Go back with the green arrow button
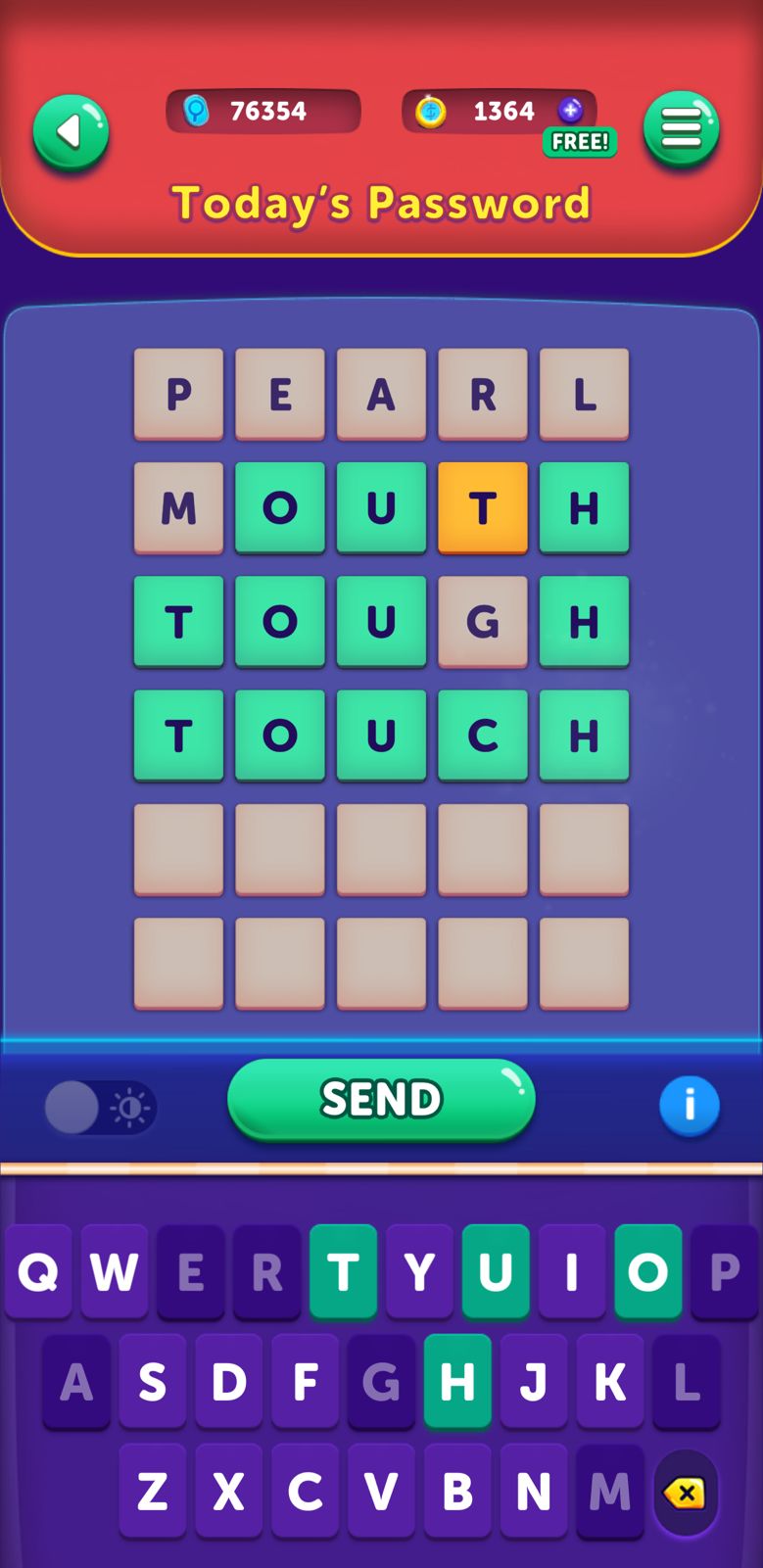Image resolution: width=763 pixels, height=1568 pixels. click(x=71, y=132)
